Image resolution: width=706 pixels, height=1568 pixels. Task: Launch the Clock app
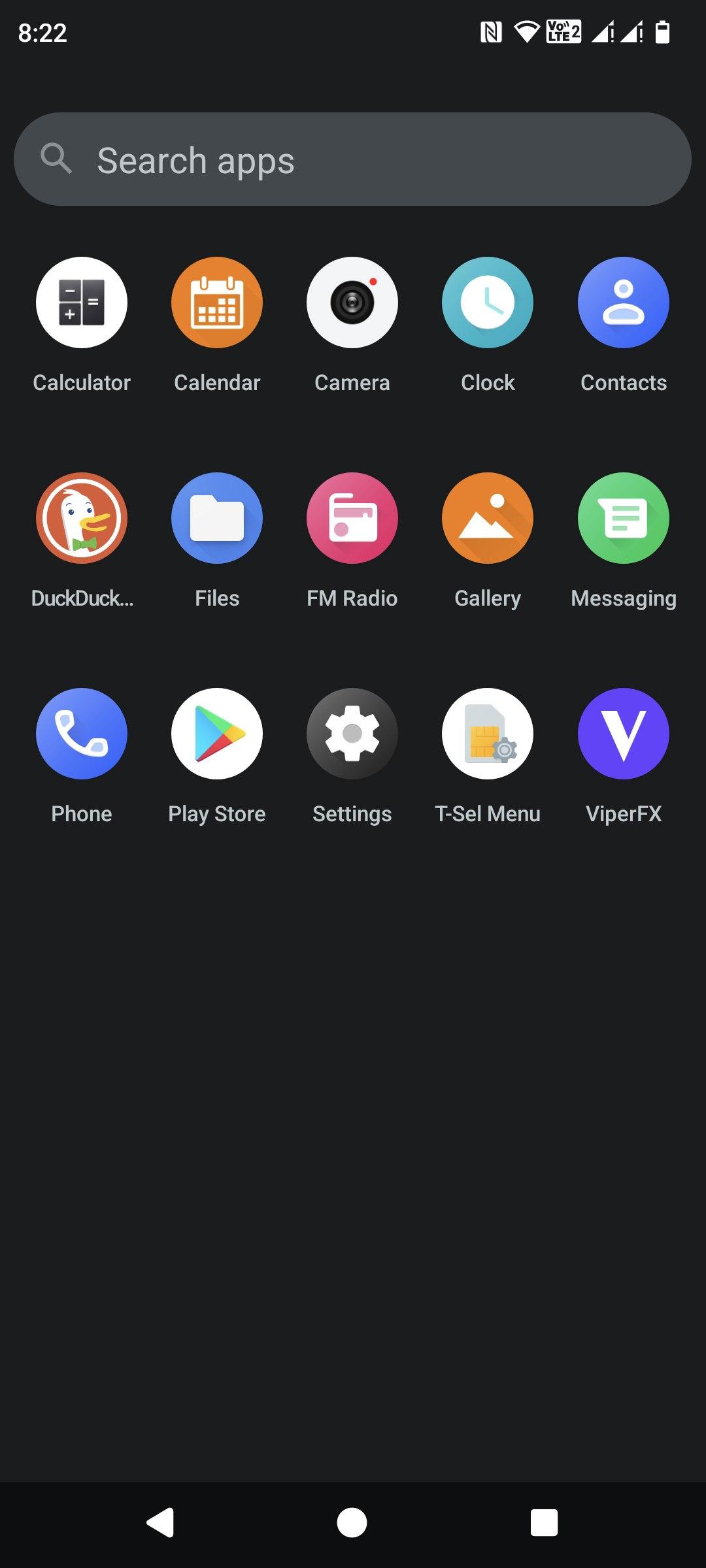click(x=488, y=302)
